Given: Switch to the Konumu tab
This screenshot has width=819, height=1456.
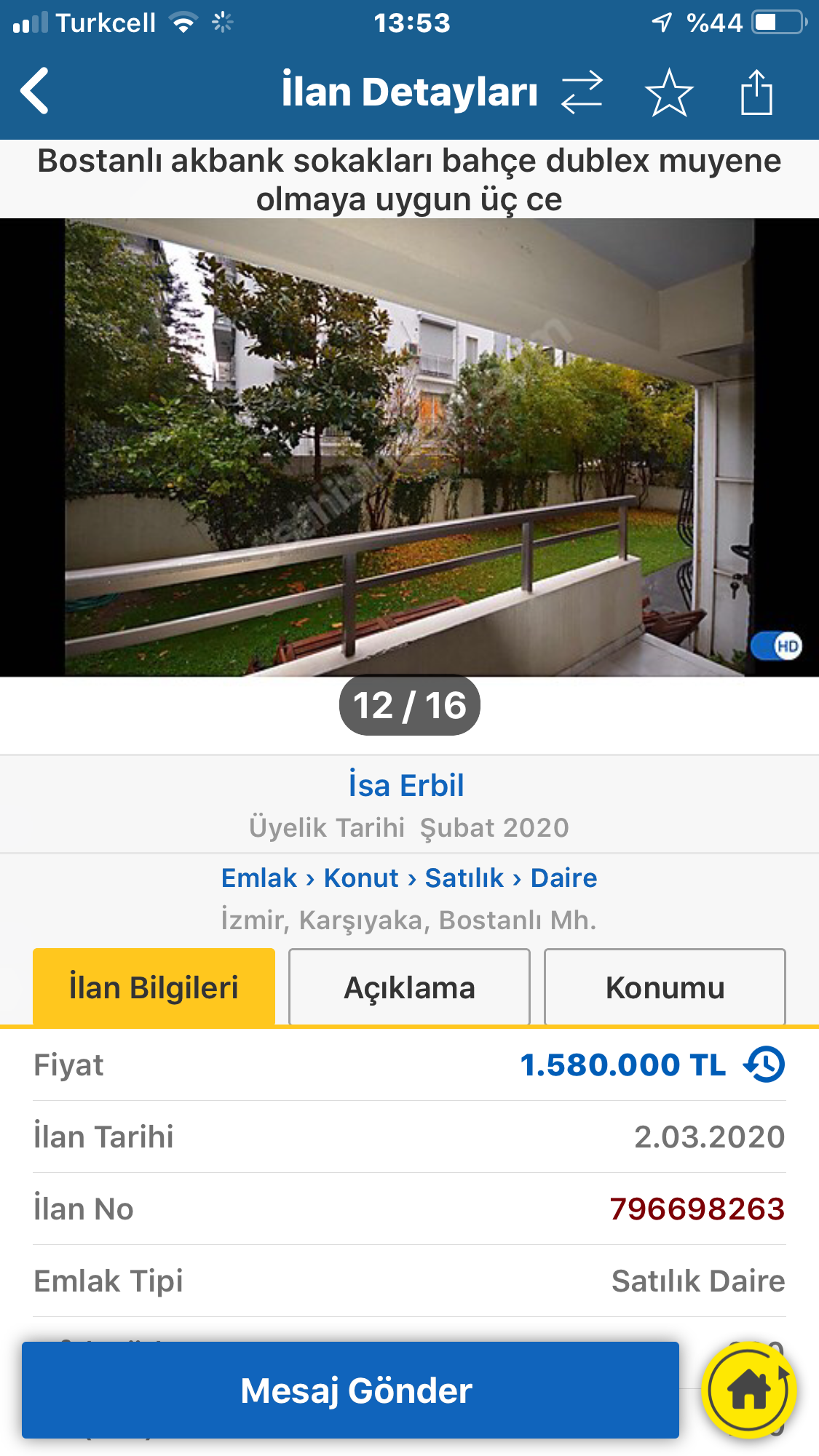Looking at the screenshot, I should pos(665,987).
